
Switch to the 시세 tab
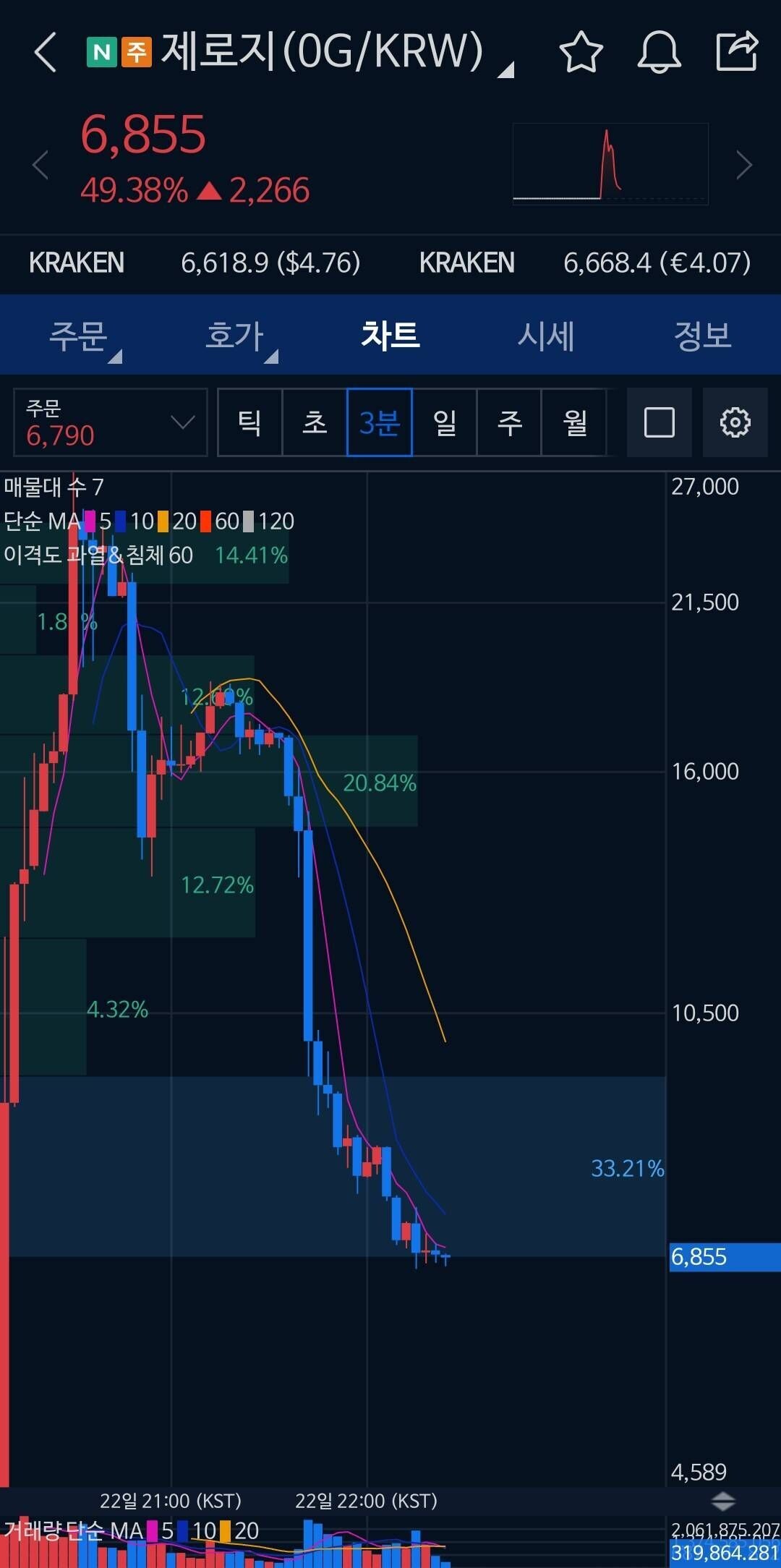pos(546,336)
